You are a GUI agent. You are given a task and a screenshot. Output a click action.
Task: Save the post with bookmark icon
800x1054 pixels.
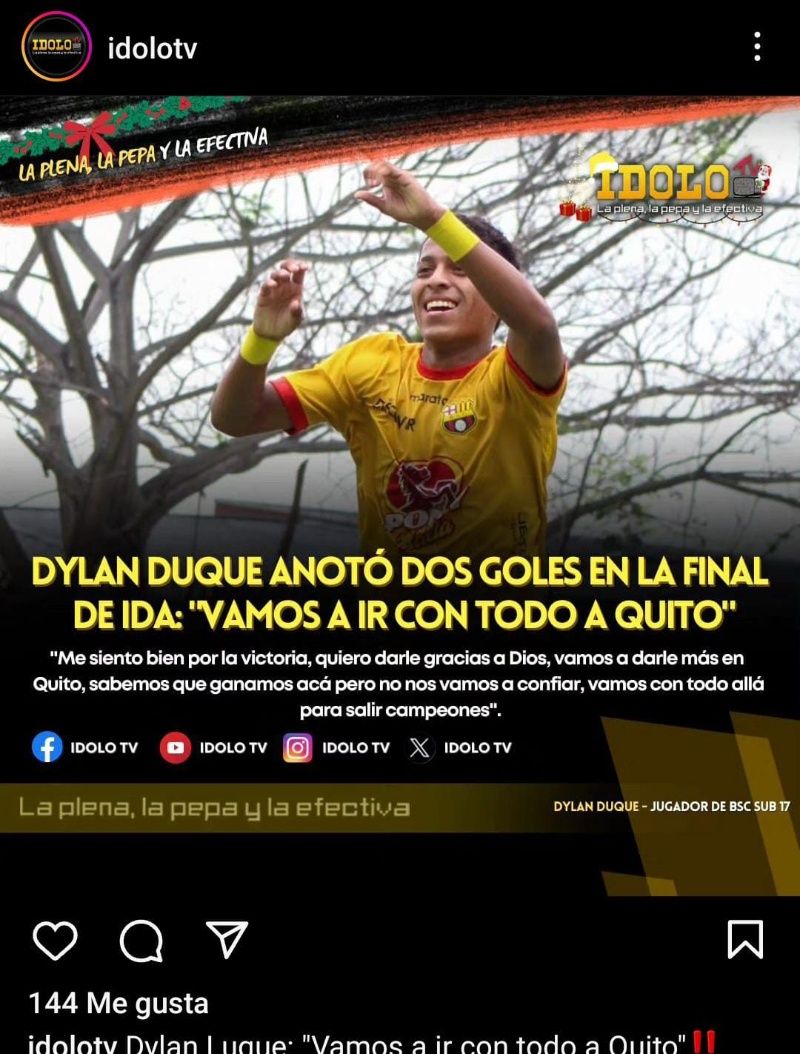click(745, 939)
